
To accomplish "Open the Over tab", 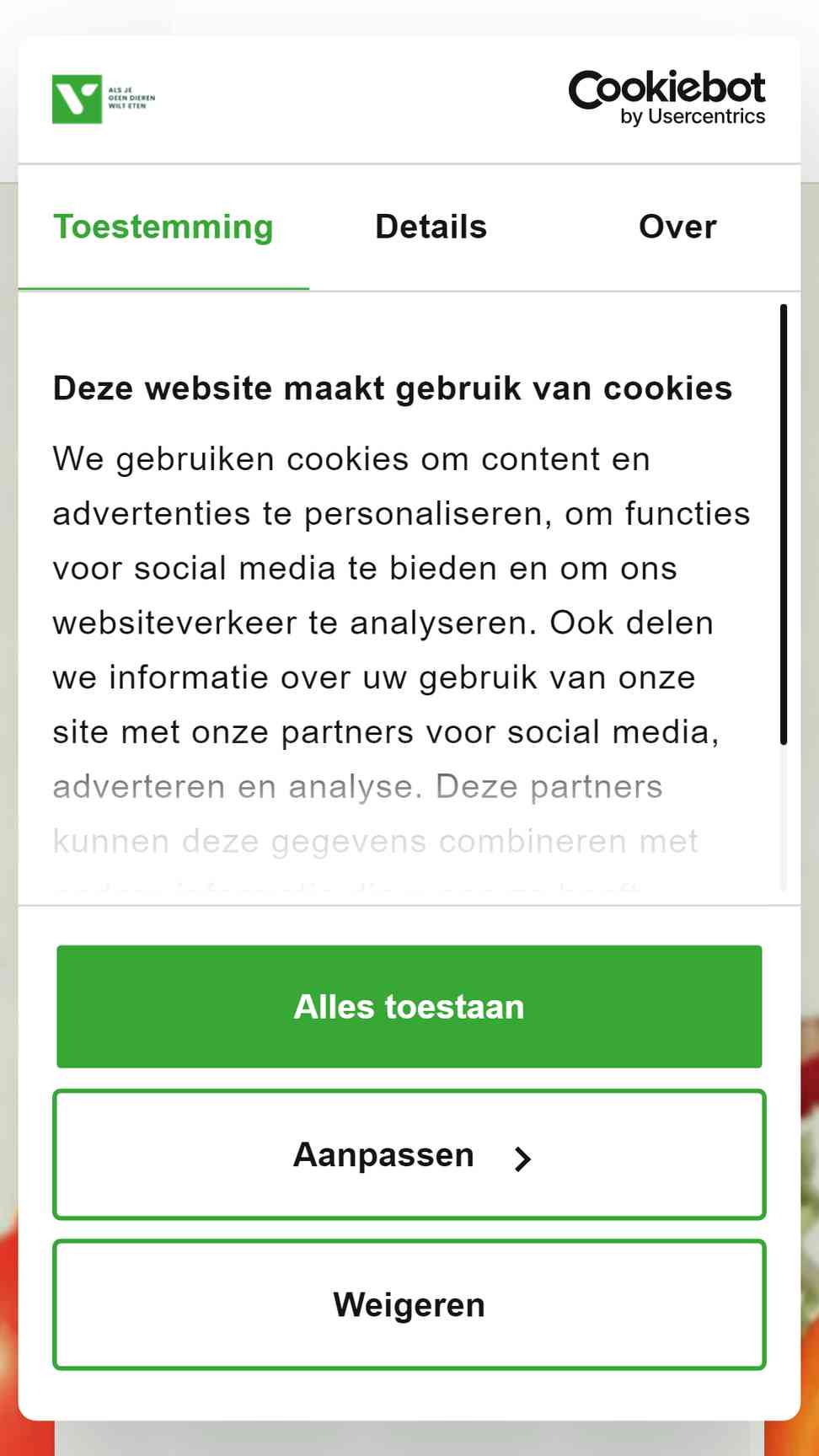I will [677, 227].
